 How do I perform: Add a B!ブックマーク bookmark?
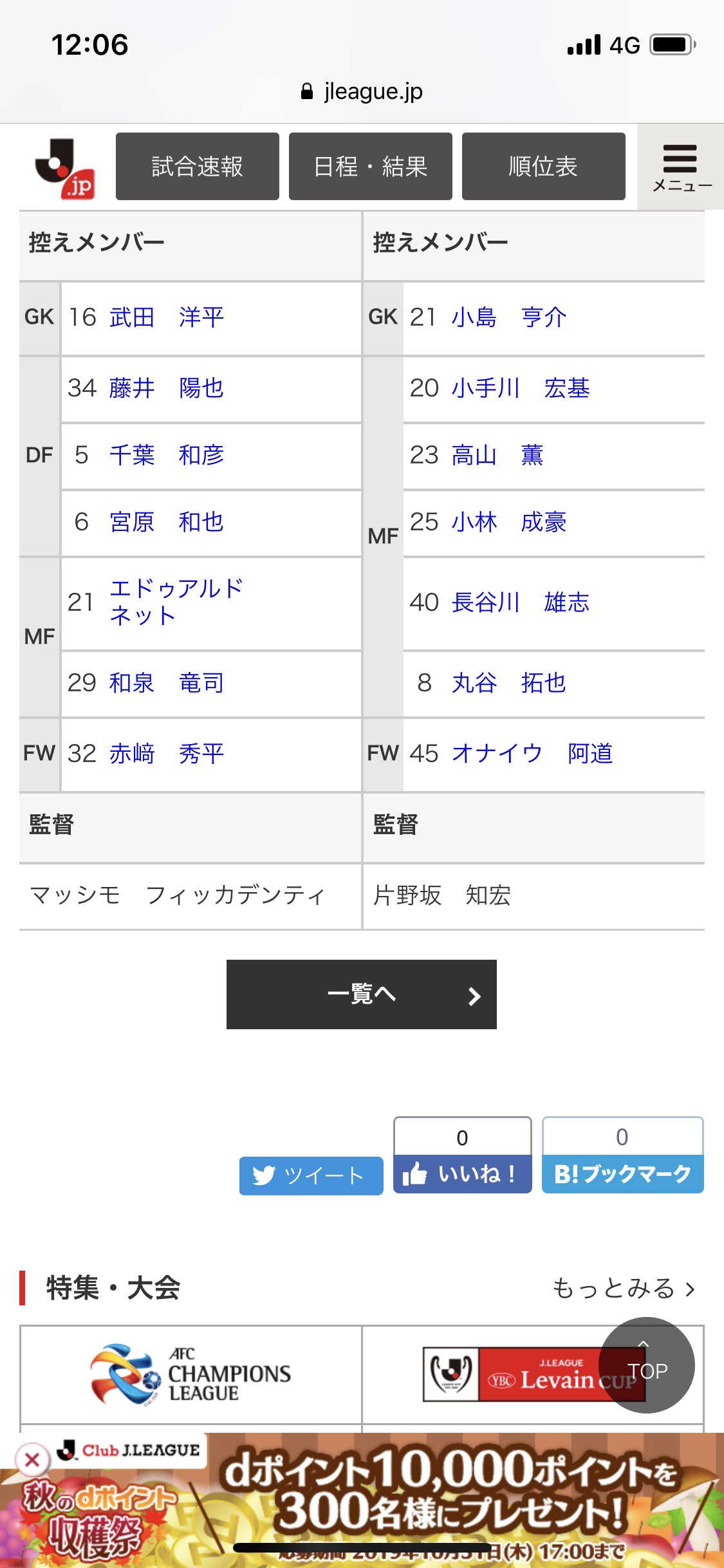[622, 1174]
